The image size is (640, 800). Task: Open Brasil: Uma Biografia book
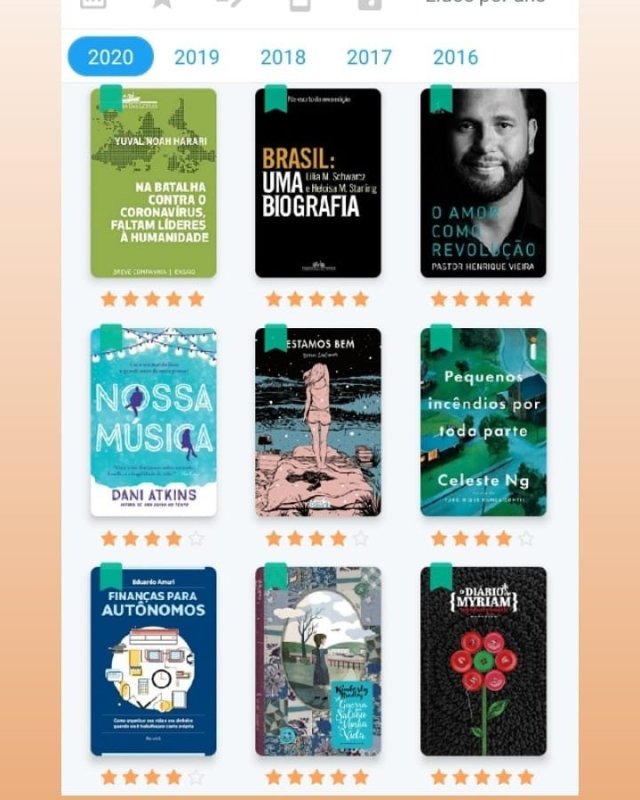coord(318,183)
